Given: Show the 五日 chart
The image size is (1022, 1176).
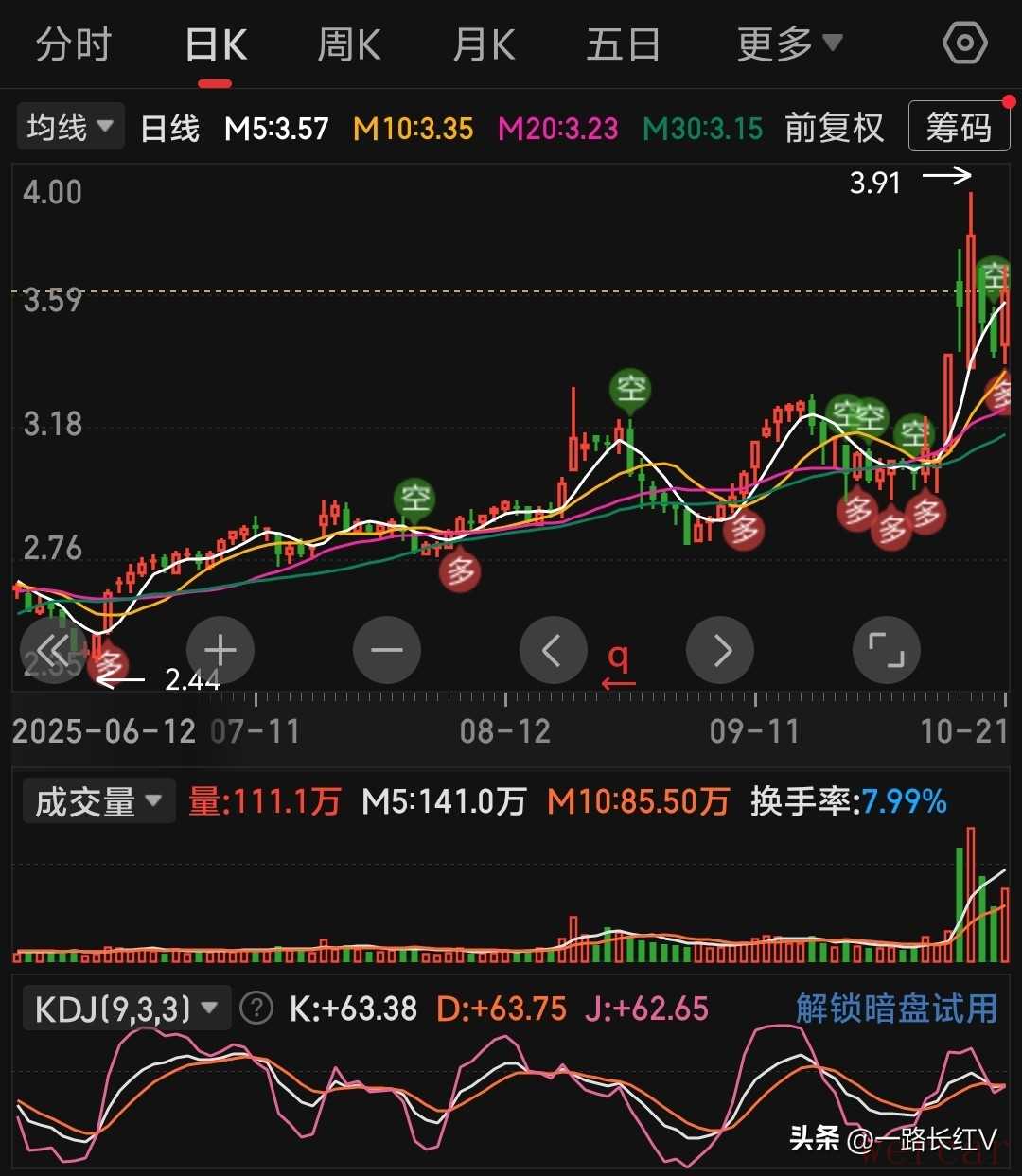Looking at the screenshot, I should (623, 44).
